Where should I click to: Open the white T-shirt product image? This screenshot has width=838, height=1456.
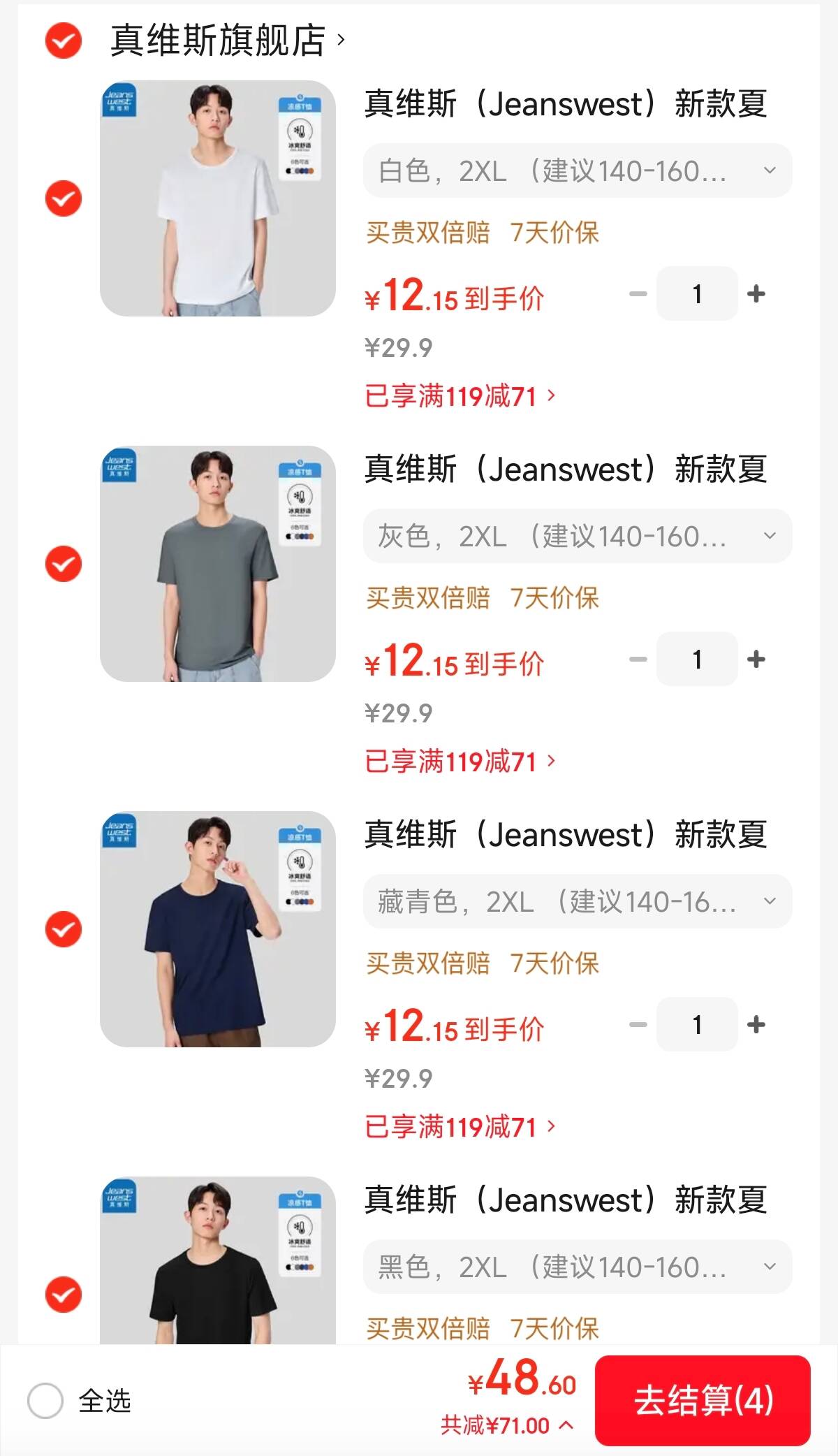pos(217,198)
